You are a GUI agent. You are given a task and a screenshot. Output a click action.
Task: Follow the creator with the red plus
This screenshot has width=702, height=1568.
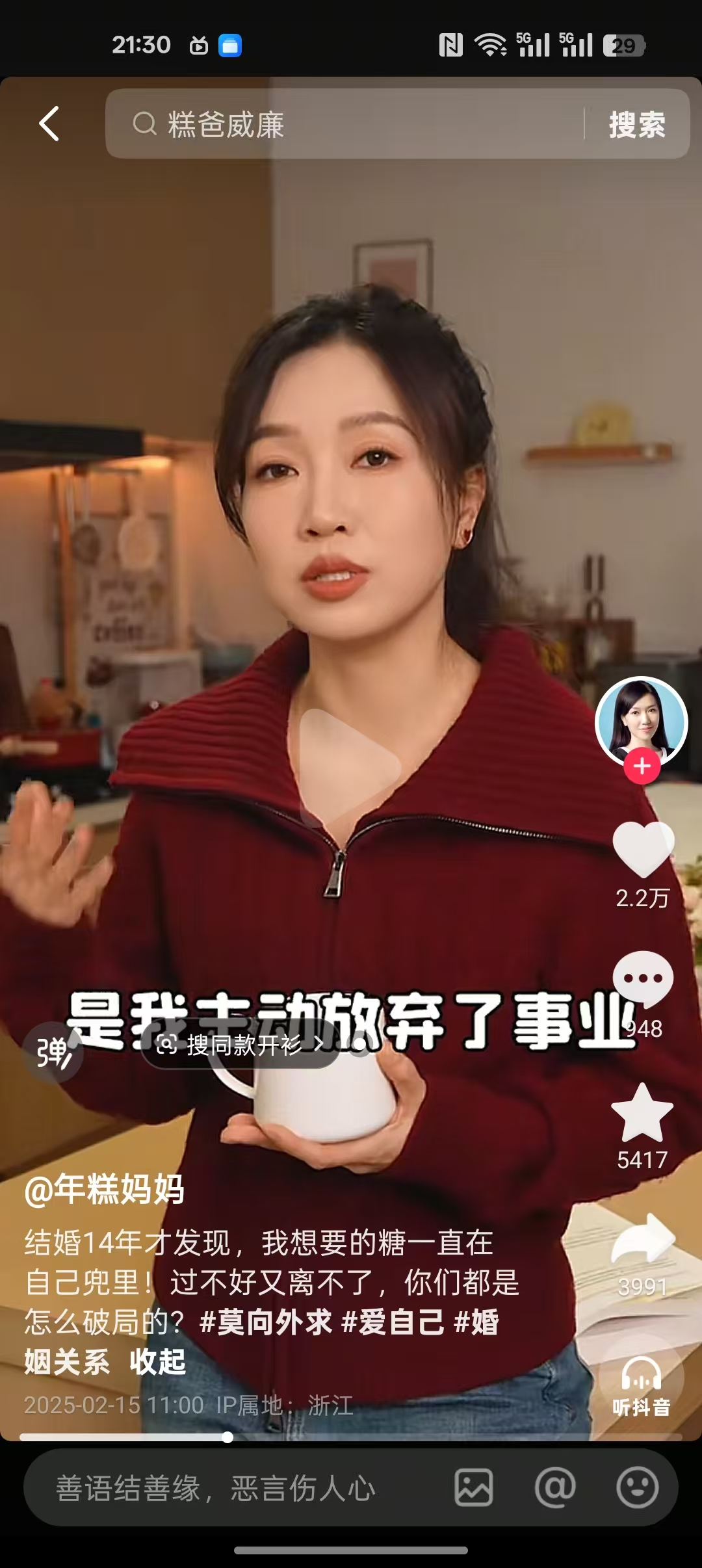[x=642, y=766]
